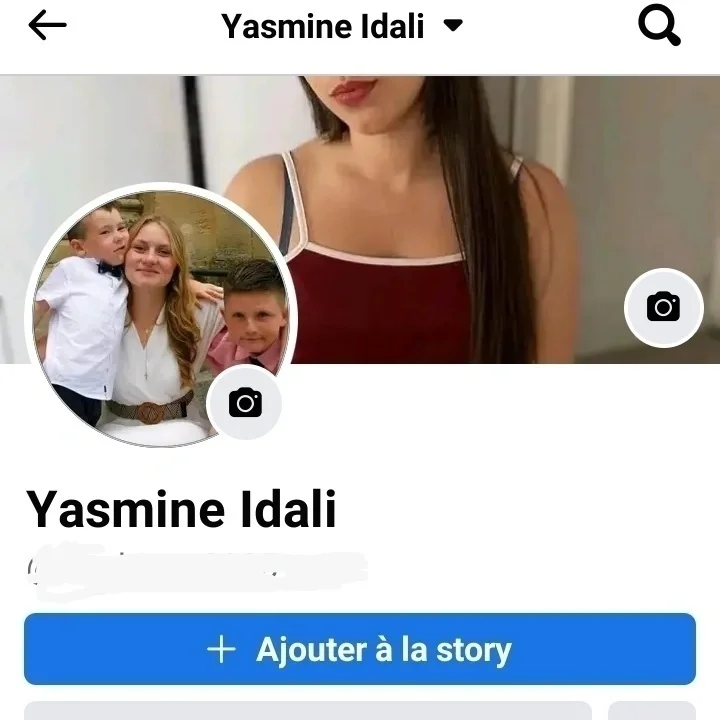View the cover photo
This screenshot has width=720, height=720.
click(x=440, y=200)
